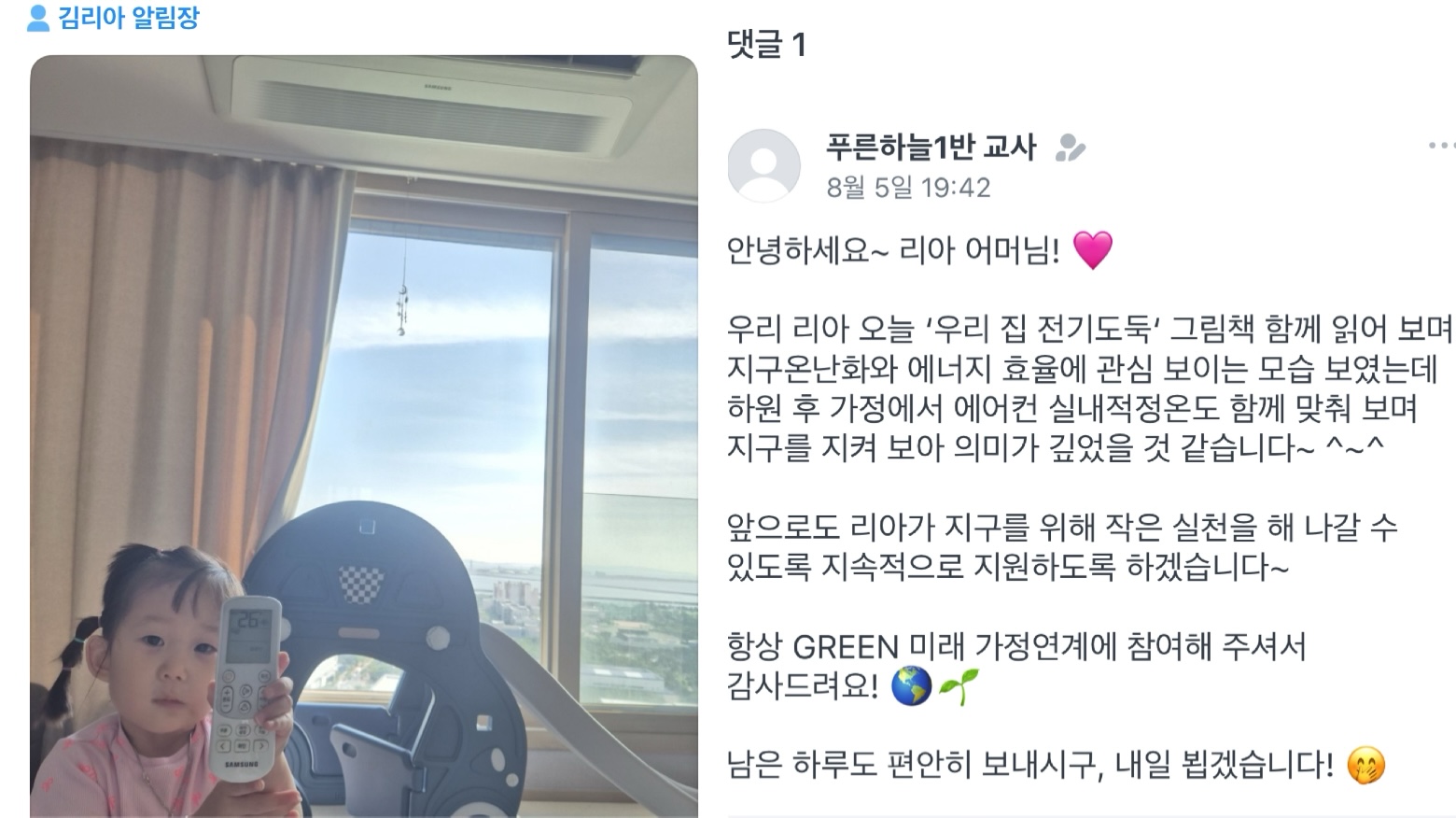
Task: Open 김리아 알림장 link
Action: click(114, 17)
